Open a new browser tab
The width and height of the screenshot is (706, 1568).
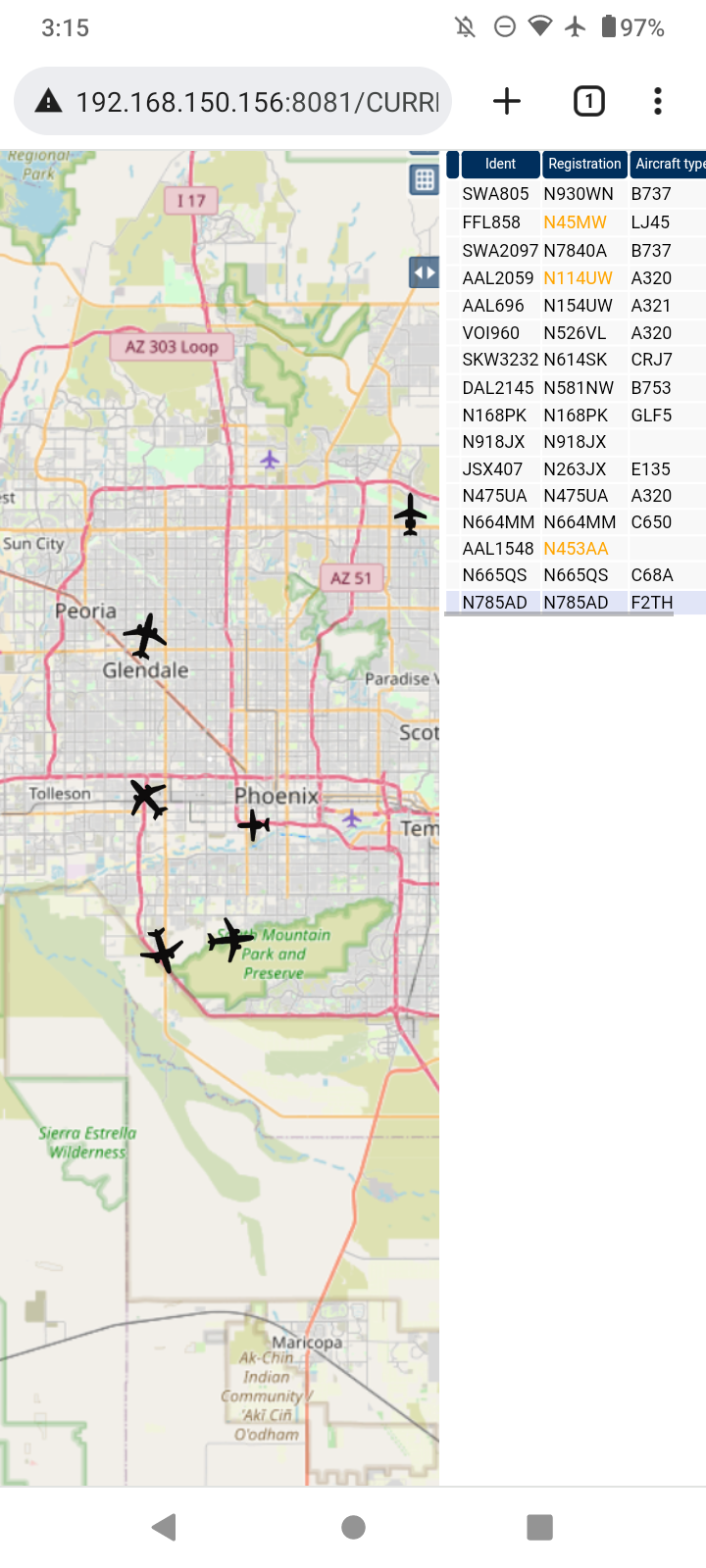coord(507,101)
